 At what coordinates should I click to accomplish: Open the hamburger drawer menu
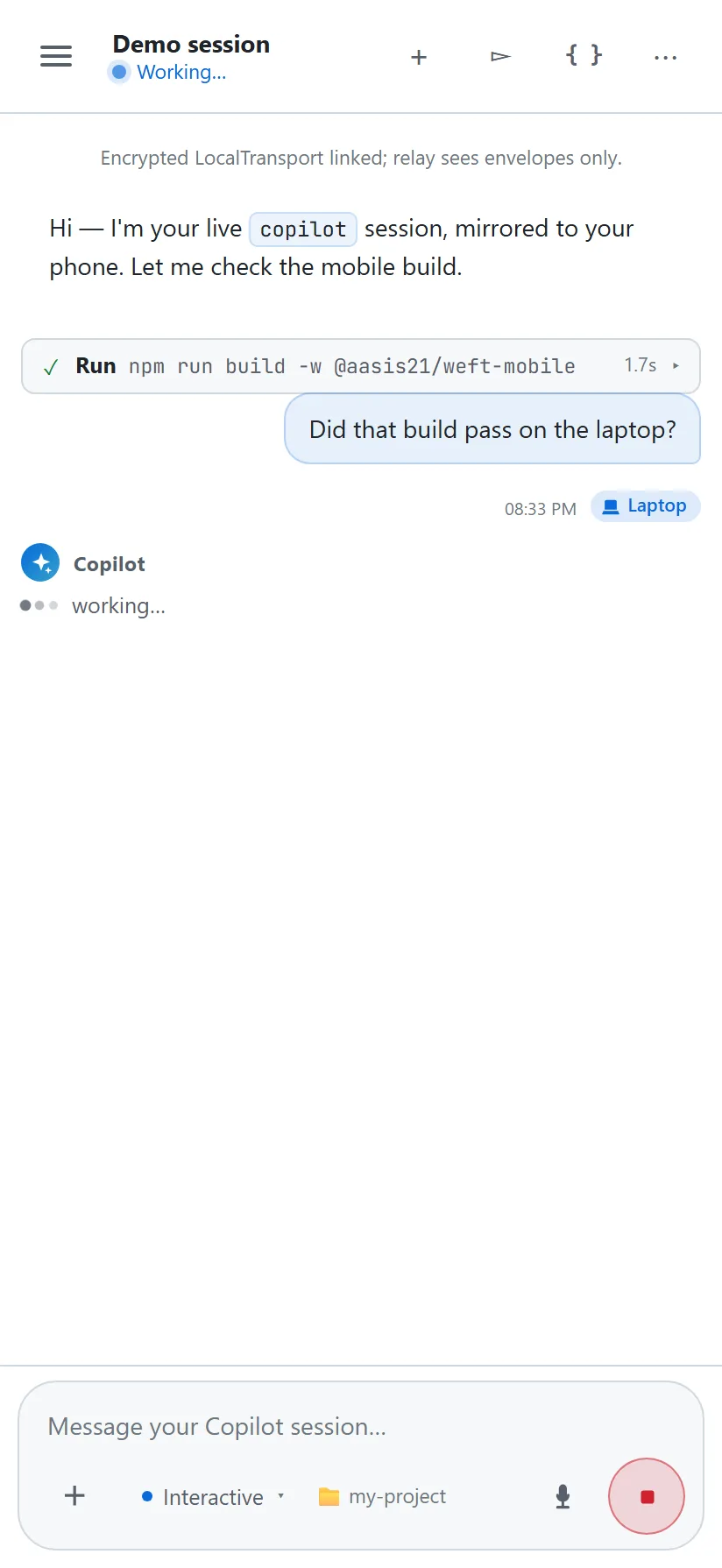56,57
